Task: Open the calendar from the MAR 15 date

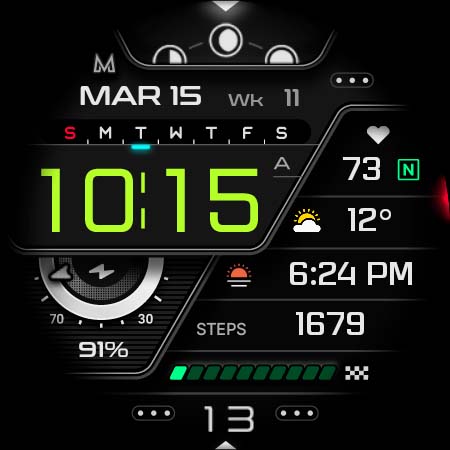Action: click(x=140, y=96)
